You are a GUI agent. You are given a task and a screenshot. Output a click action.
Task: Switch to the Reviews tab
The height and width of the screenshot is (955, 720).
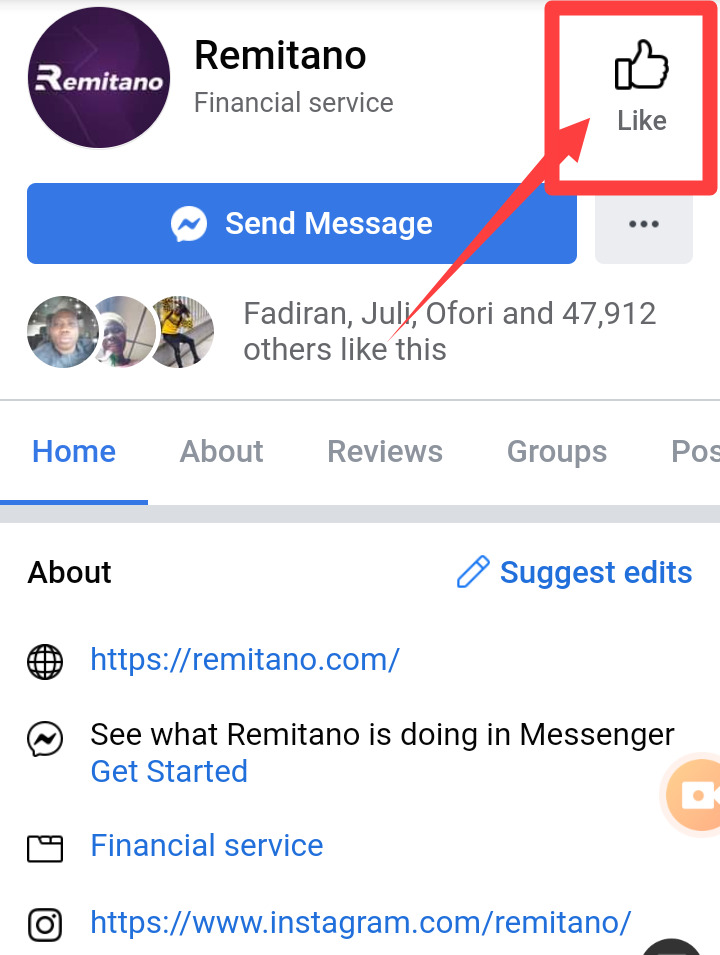[385, 451]
